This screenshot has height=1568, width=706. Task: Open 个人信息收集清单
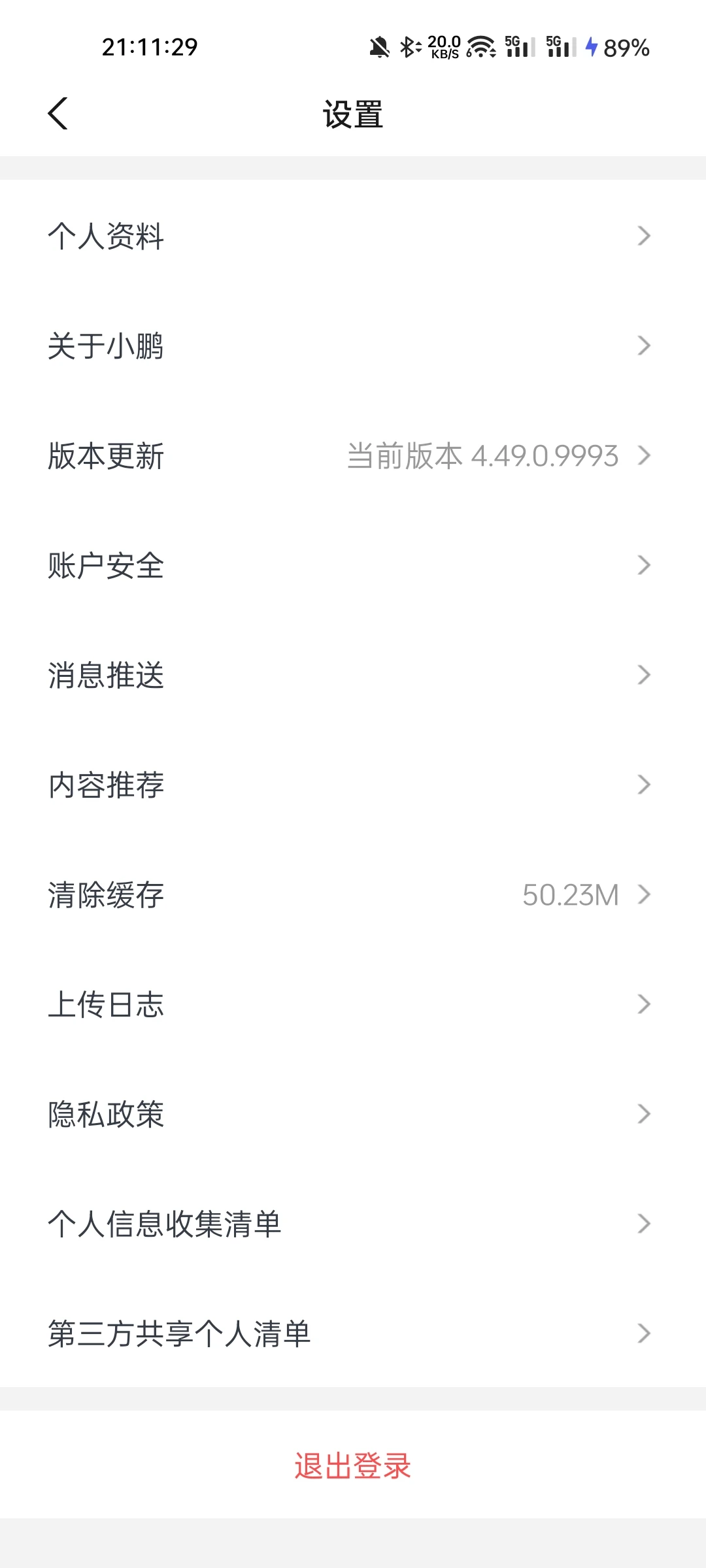coord(353,1224)
